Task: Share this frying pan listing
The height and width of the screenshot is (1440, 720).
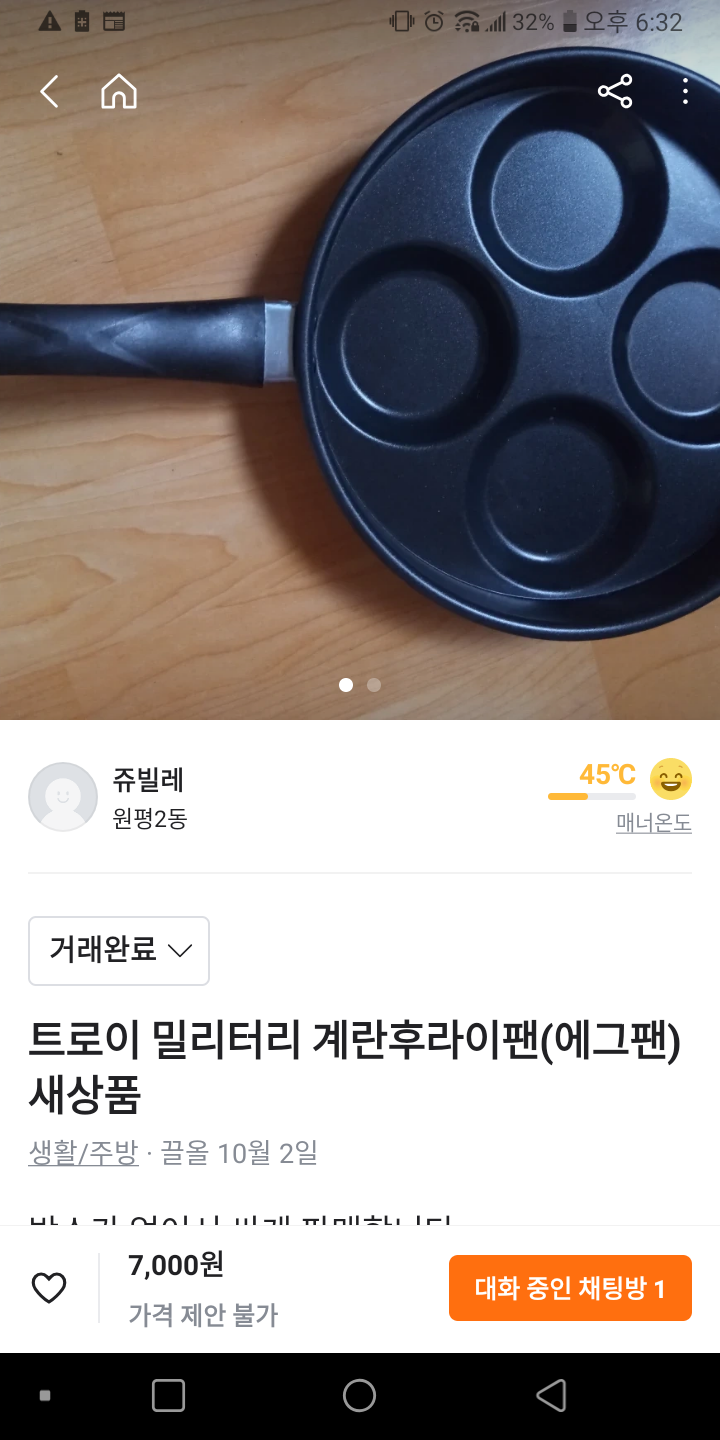Action: [x=615, y=92]
